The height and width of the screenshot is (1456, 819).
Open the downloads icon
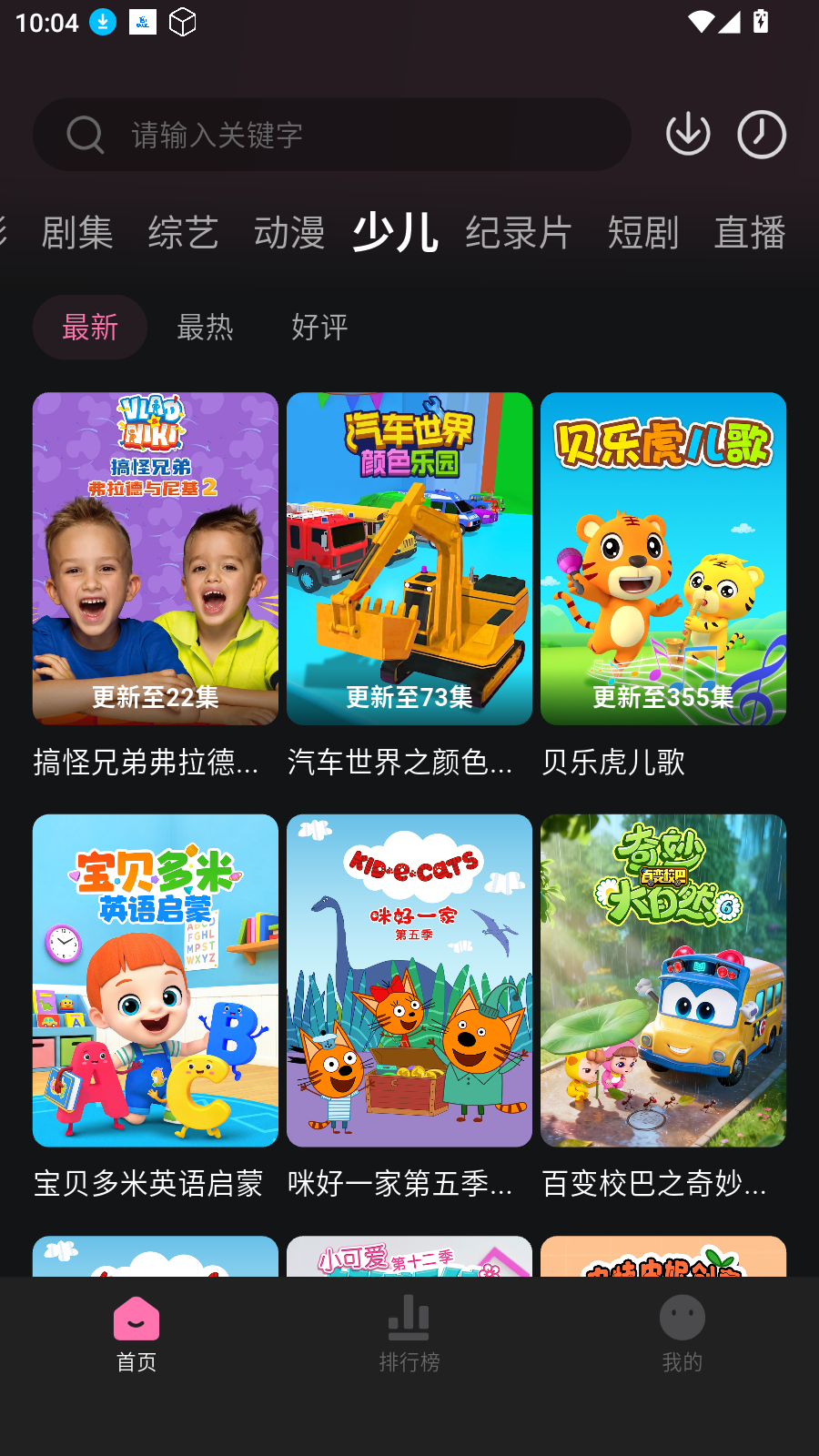click(x=688, y=135)
